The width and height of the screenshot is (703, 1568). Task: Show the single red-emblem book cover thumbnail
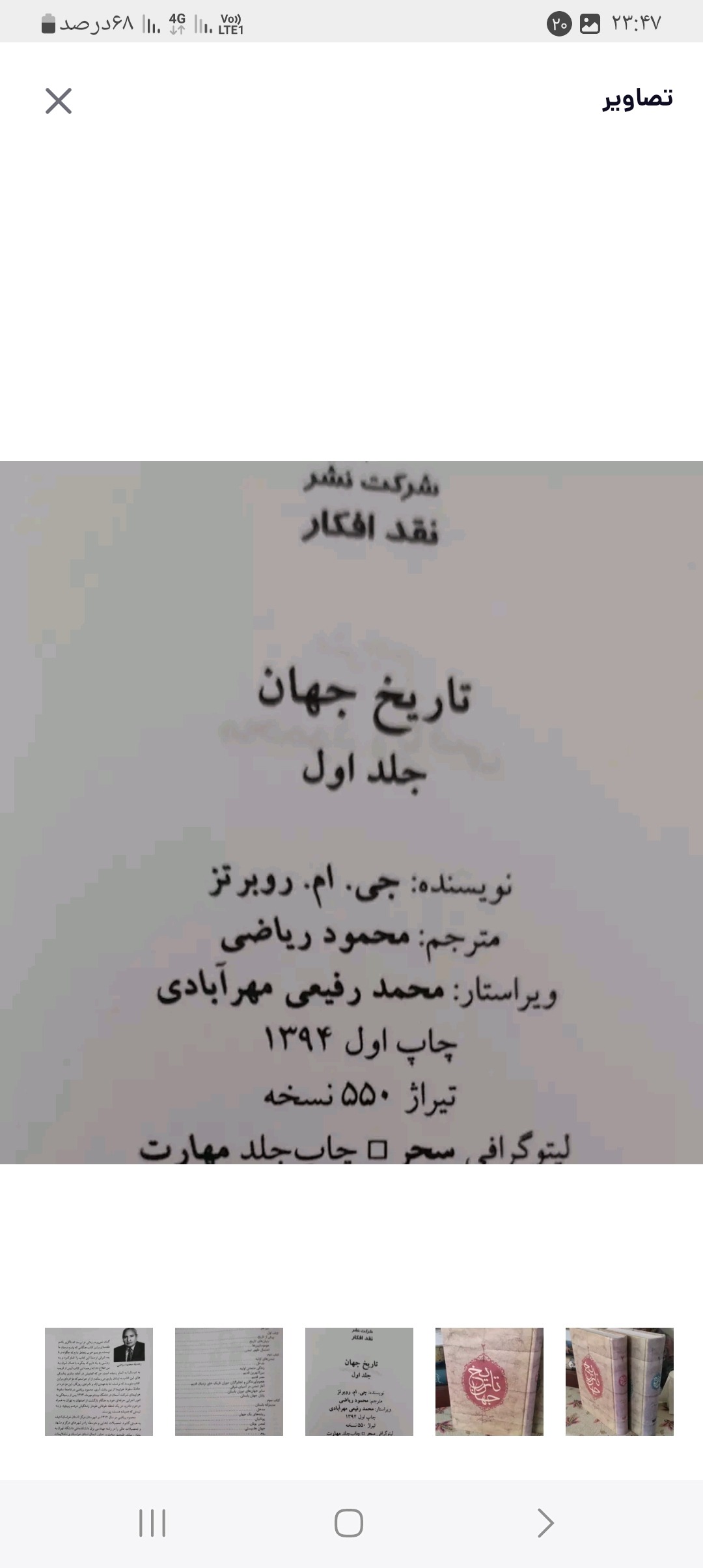(489, 1382)
